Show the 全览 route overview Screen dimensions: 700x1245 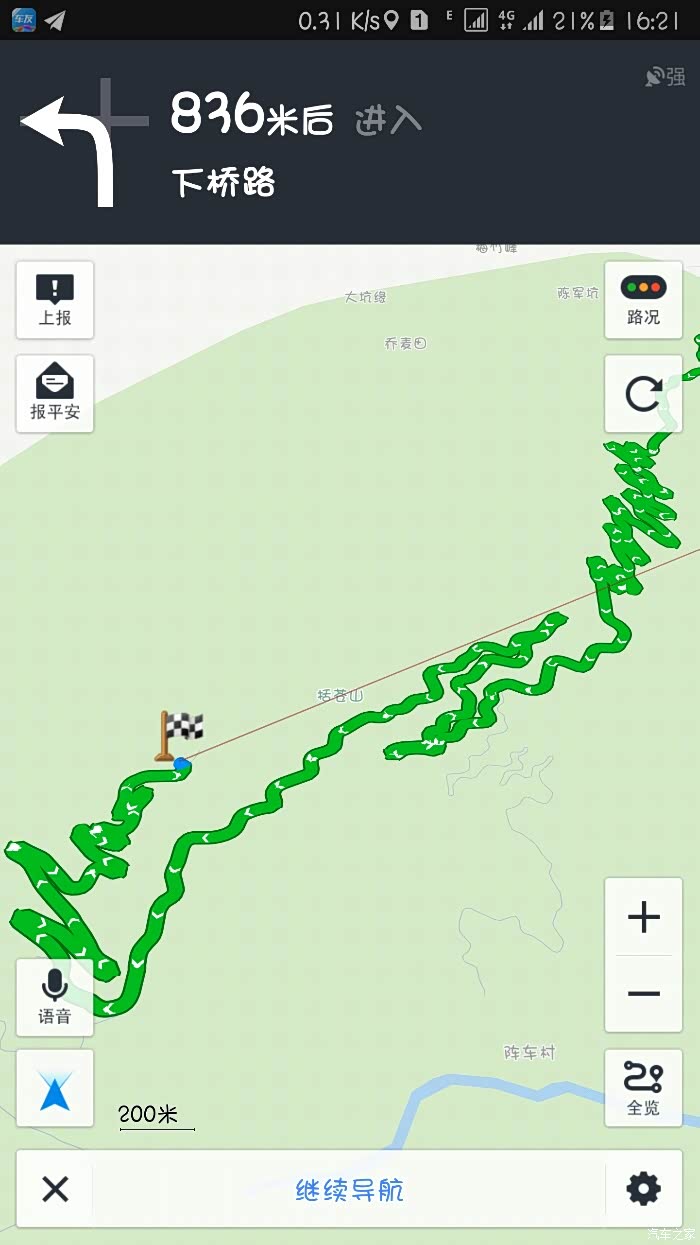643,1088
